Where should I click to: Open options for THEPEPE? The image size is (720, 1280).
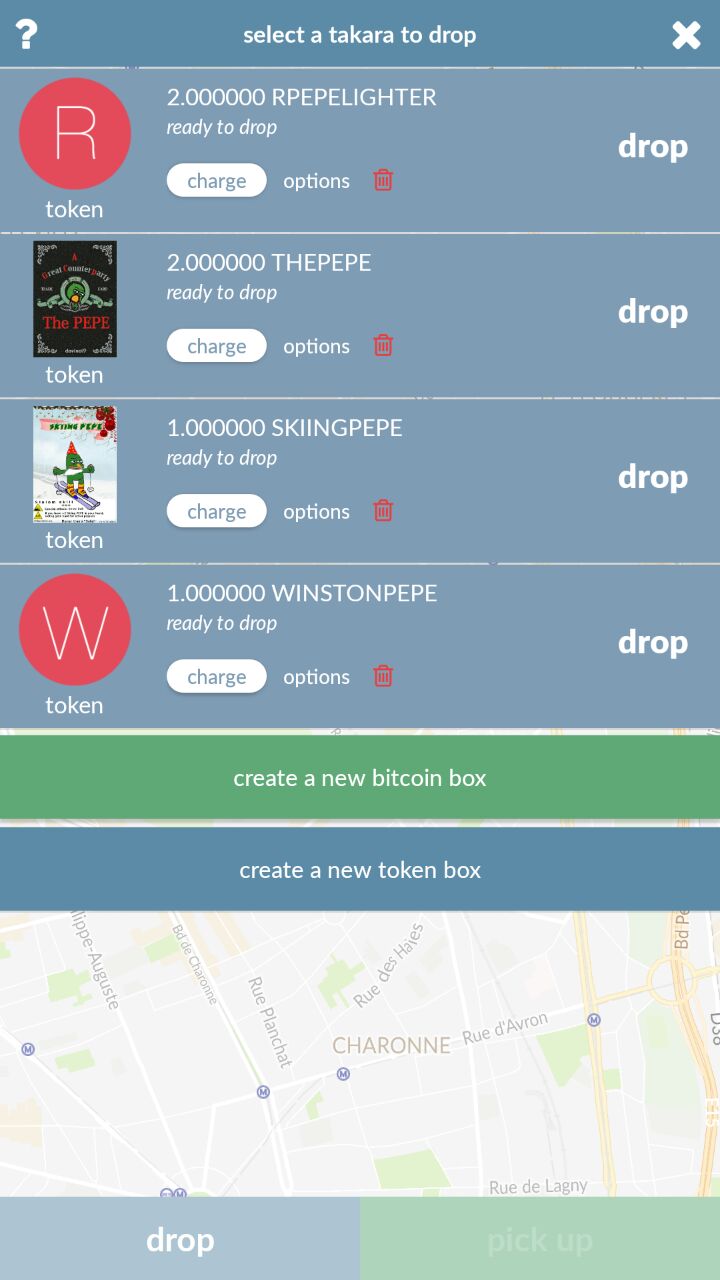[x=316, y=346]
